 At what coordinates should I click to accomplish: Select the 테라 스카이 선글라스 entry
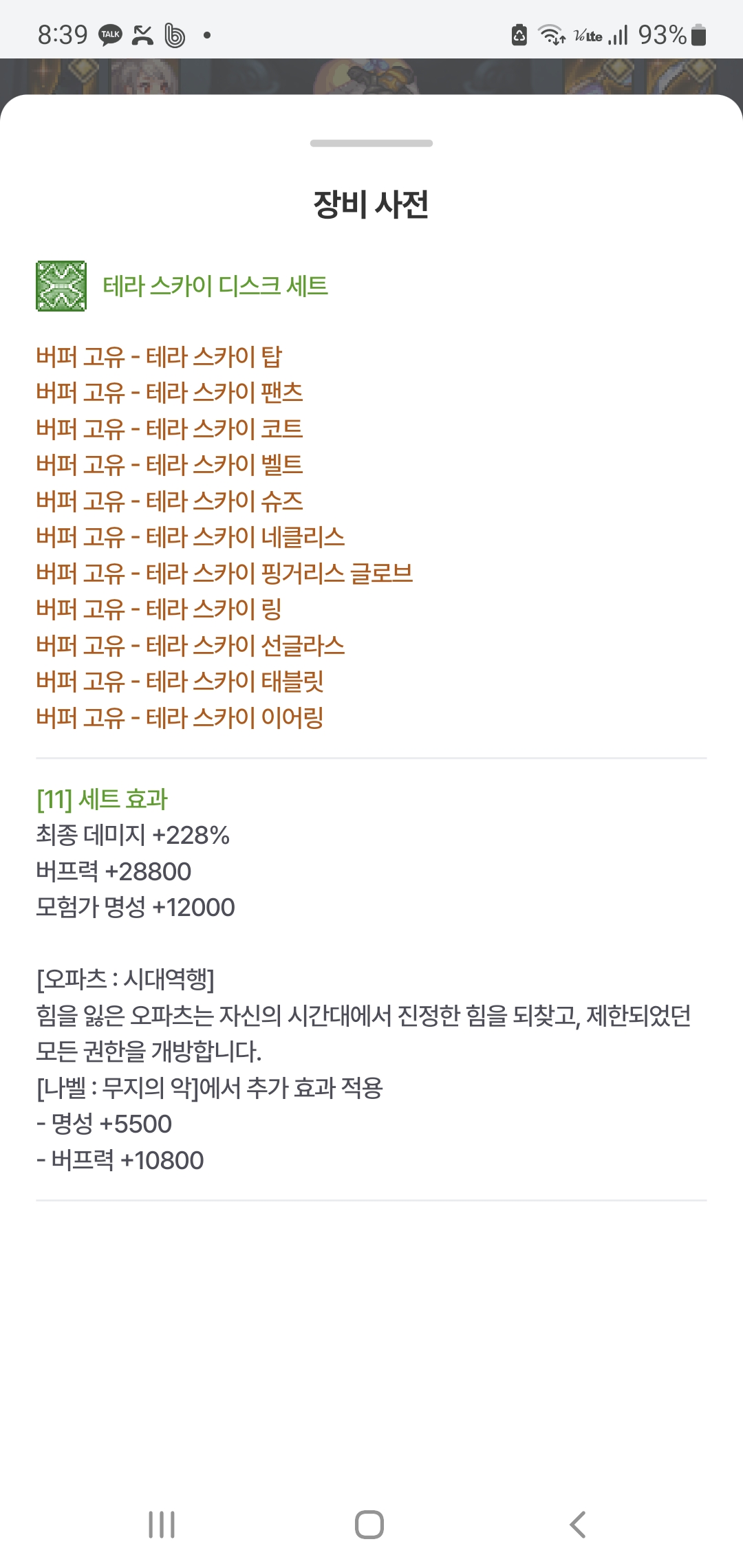(x=190, y=645)
